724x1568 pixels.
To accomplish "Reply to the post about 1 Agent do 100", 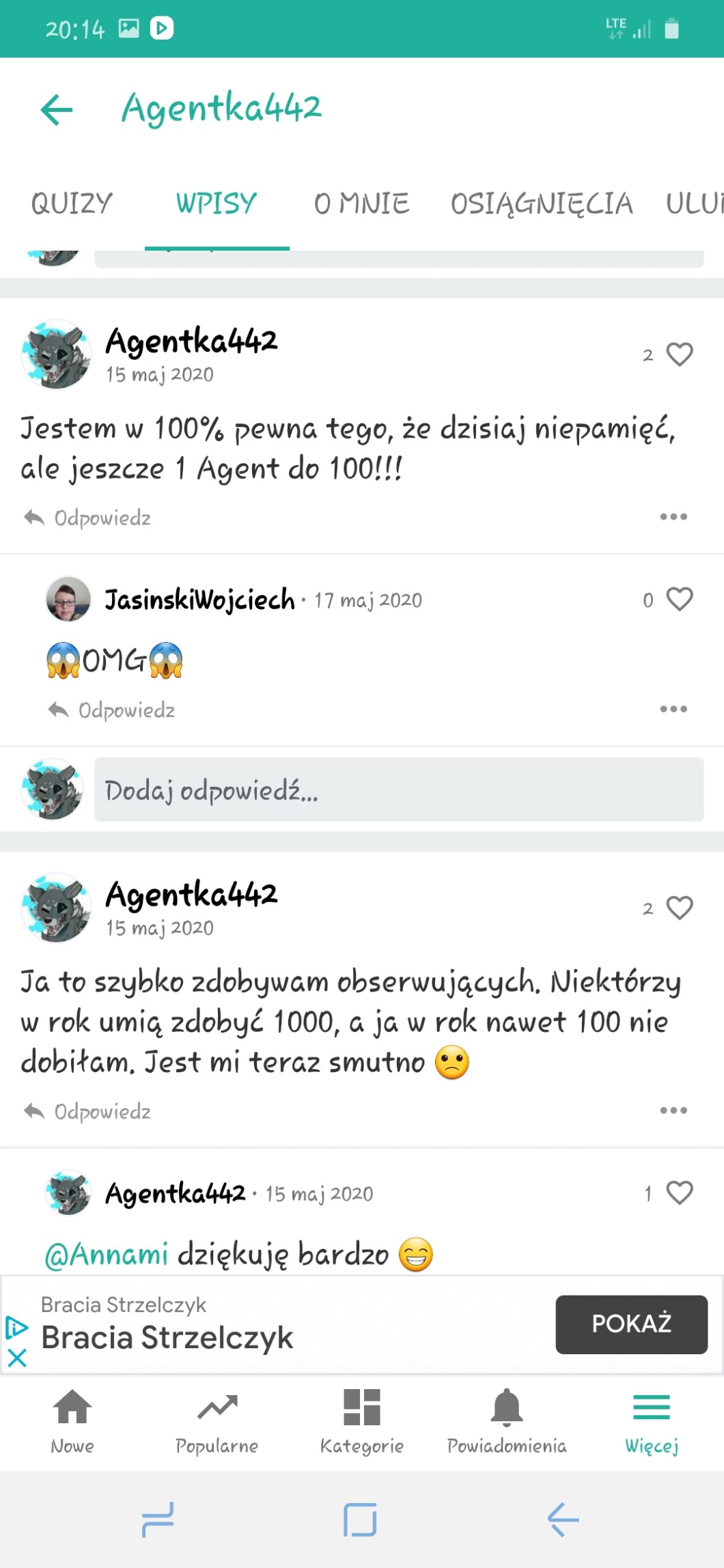I will [88, 518].
